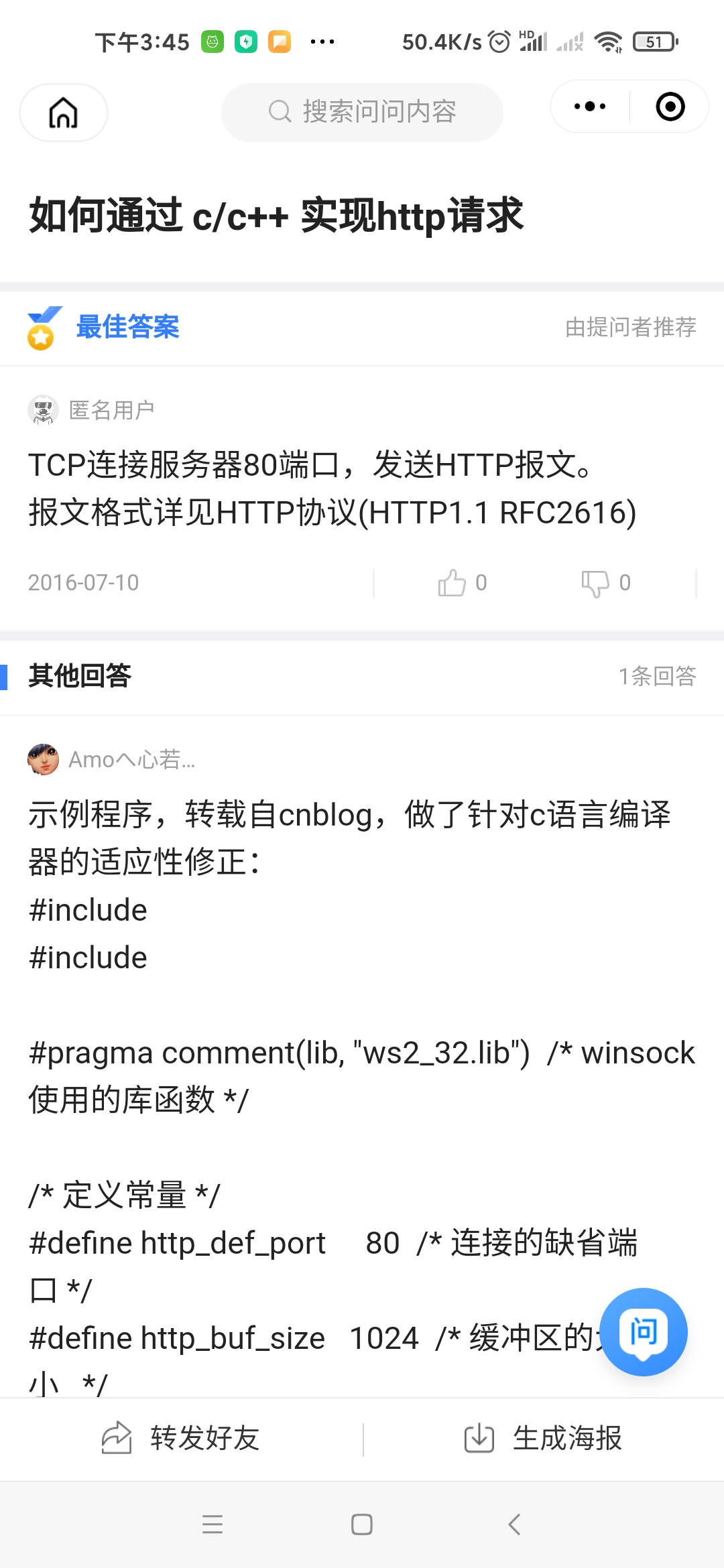Viewport: 724px width, 1568px height.
Task: Switch to the 最佳答案 section
Action: pyautogui.click(x=128, y=328)
